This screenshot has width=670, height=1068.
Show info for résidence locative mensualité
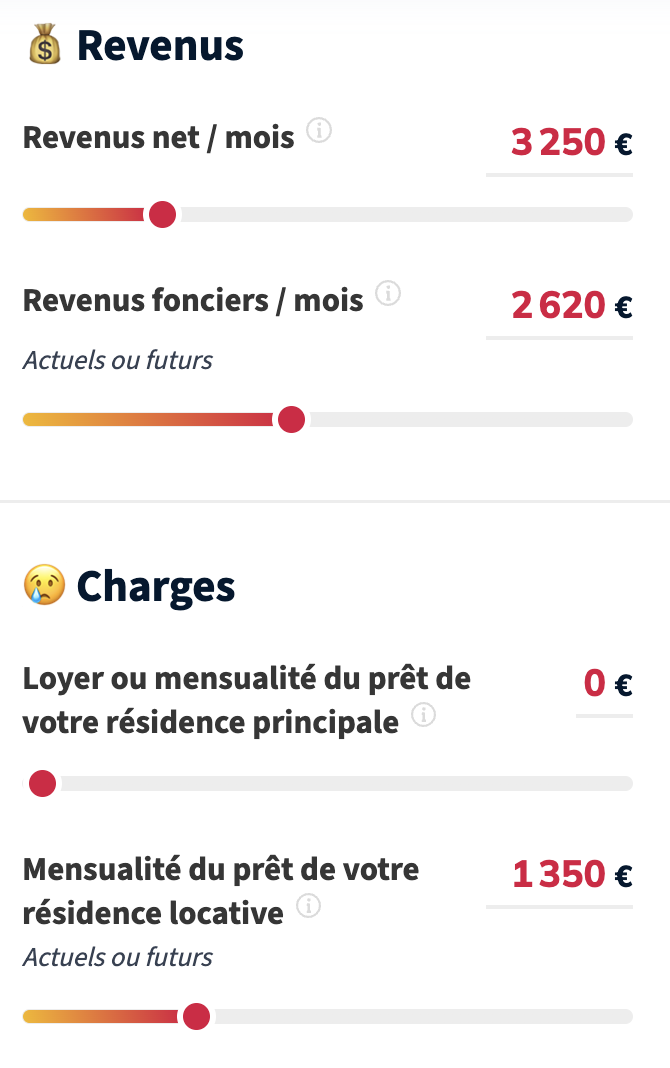(x=309, y=907)
